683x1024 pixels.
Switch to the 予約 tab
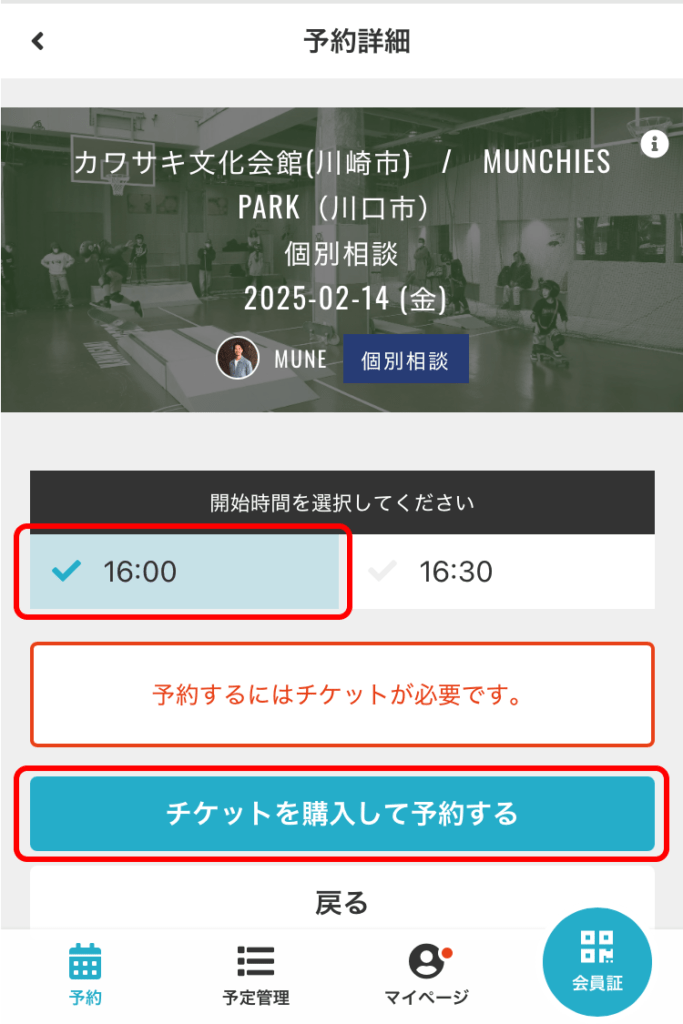[x=85, y=975]
